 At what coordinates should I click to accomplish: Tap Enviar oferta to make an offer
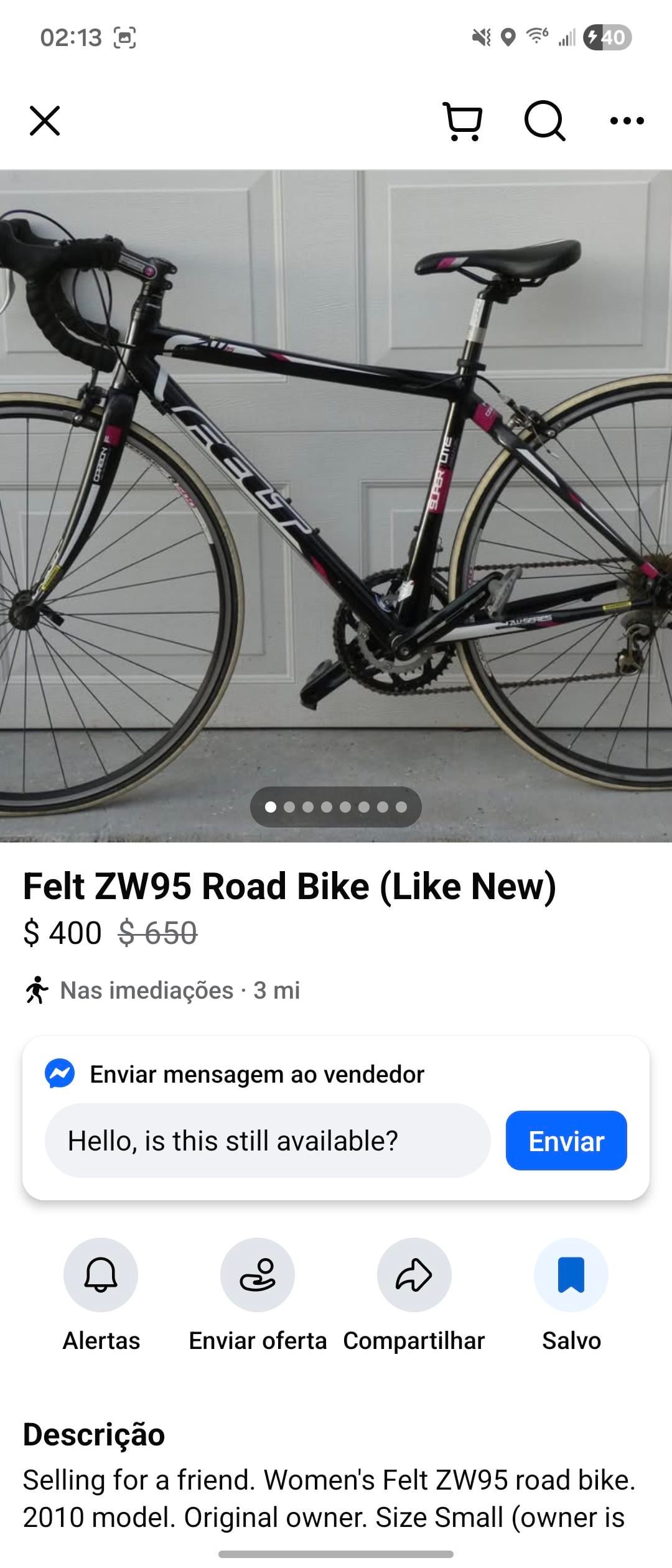(x=258, y=1275)
